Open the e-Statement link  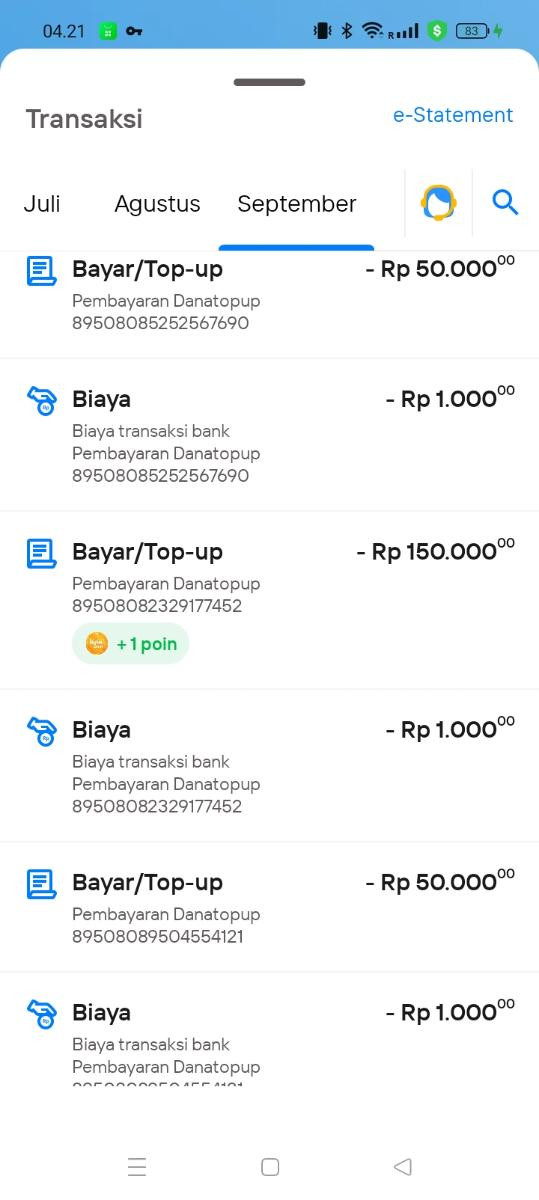(452, 115)
